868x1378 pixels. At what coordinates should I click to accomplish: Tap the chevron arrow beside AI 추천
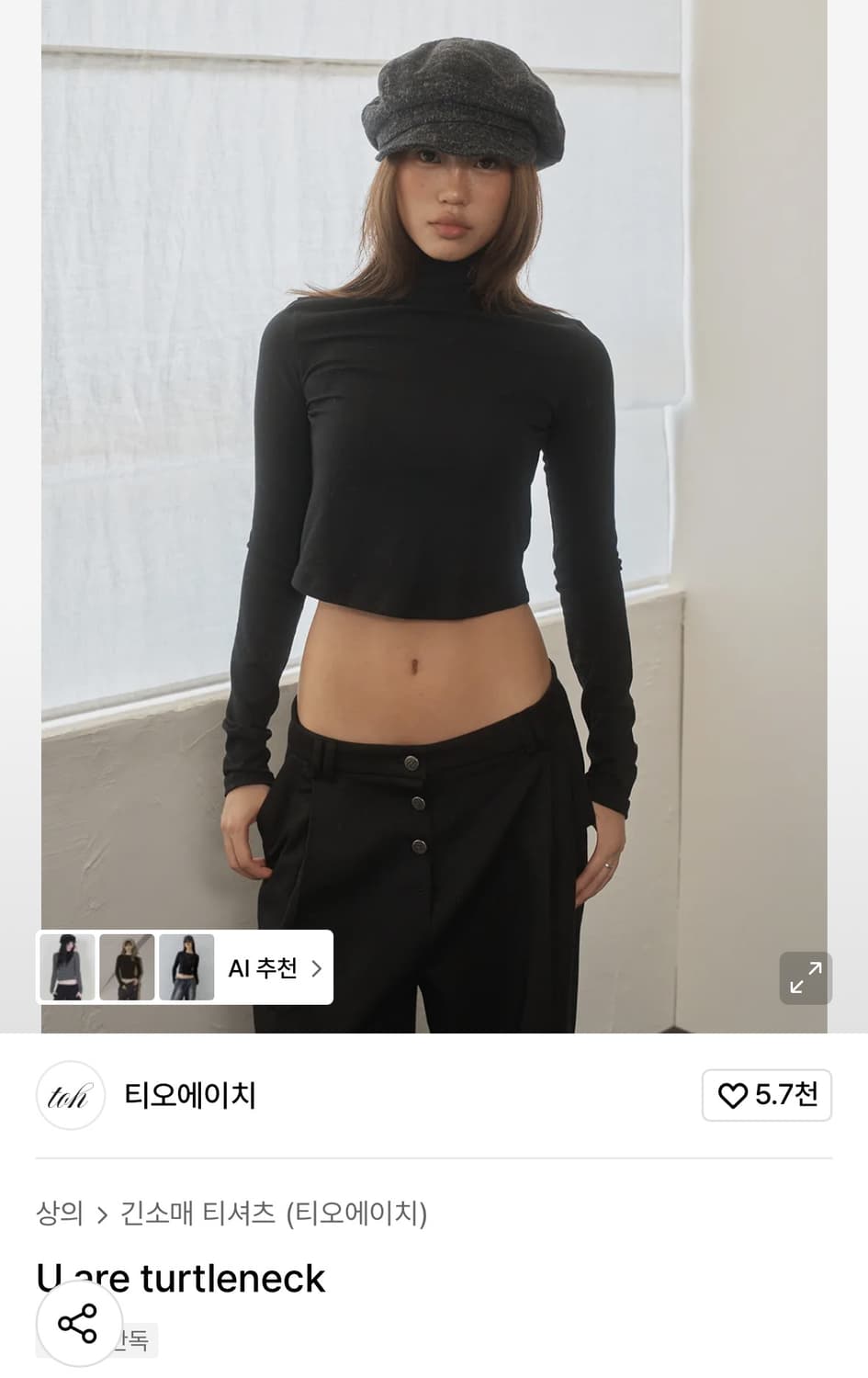315,967
